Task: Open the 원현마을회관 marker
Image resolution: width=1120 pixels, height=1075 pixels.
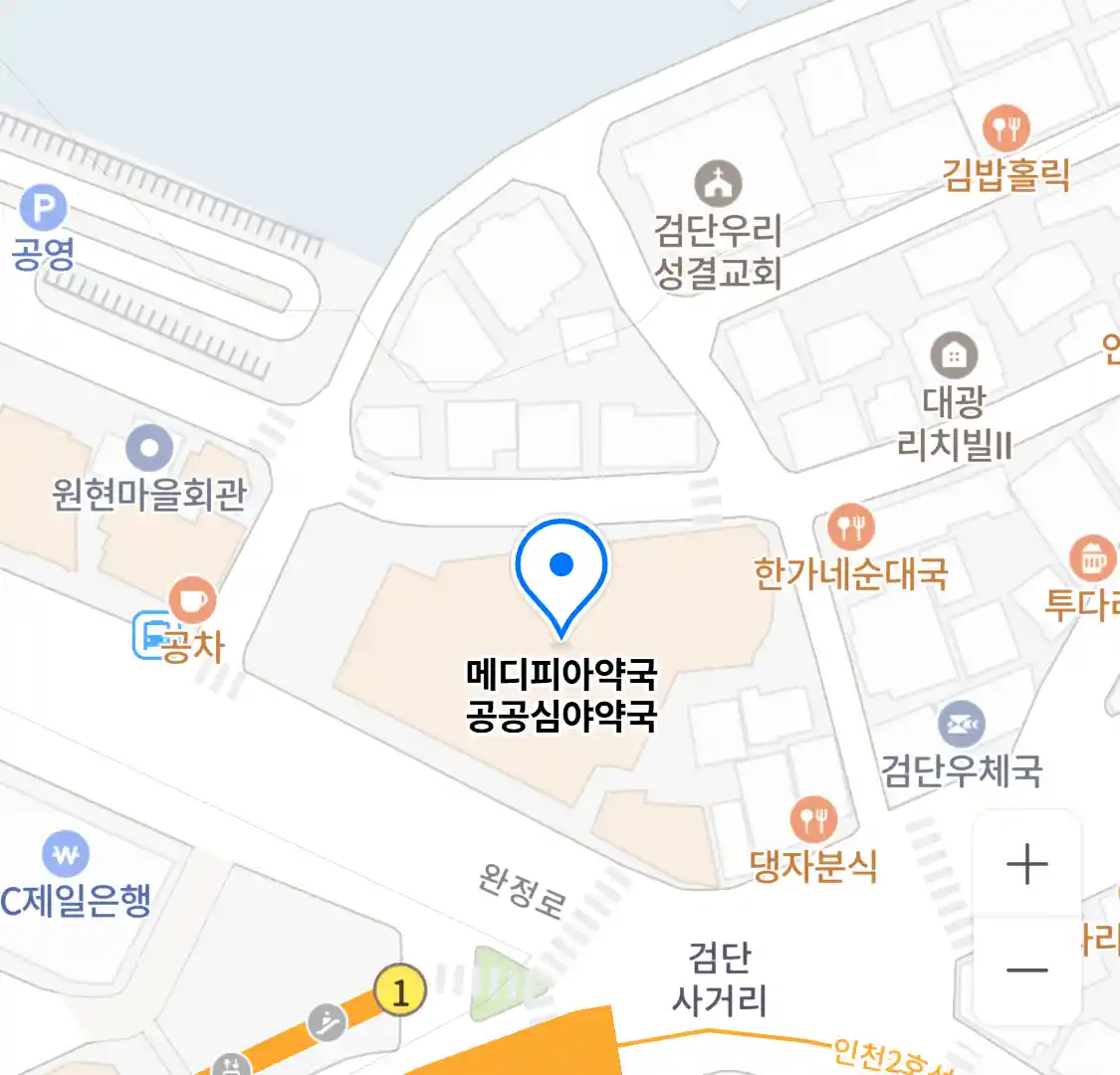Action: [x=149, y=449]
